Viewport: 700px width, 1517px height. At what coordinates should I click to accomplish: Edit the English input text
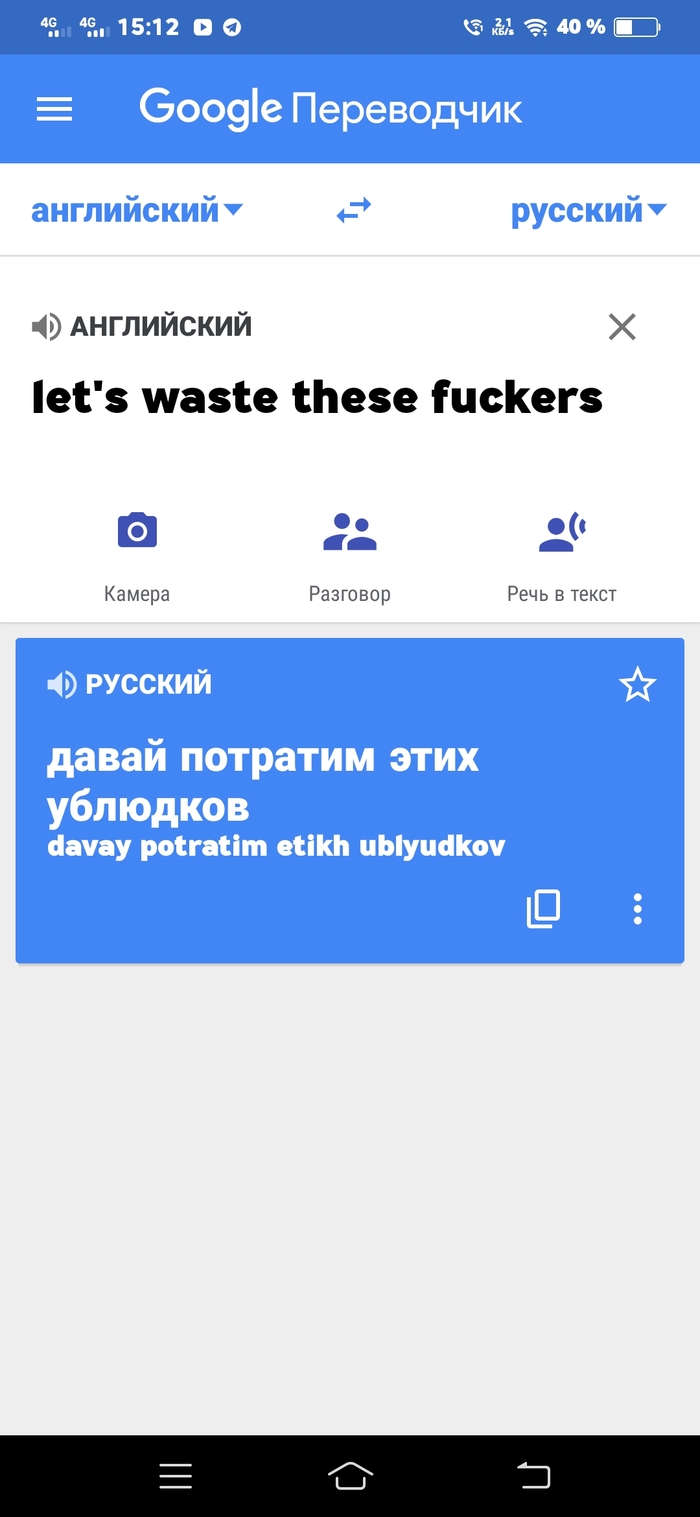(x=317, y=398)
